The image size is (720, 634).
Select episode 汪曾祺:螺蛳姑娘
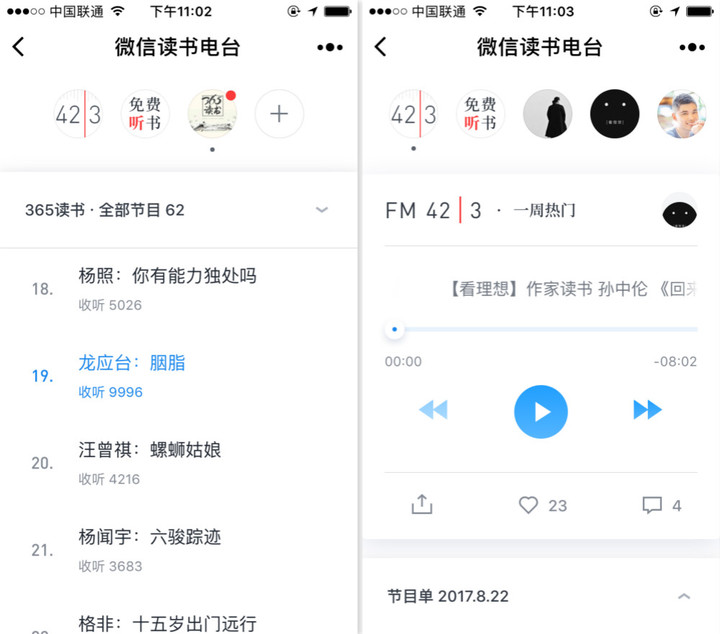coord(150,450)
